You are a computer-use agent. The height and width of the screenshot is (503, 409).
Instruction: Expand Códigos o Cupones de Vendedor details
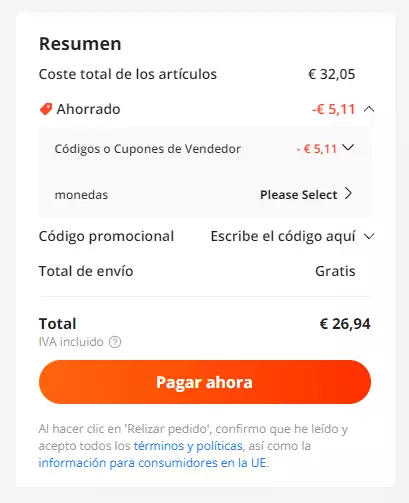point(348,147)
